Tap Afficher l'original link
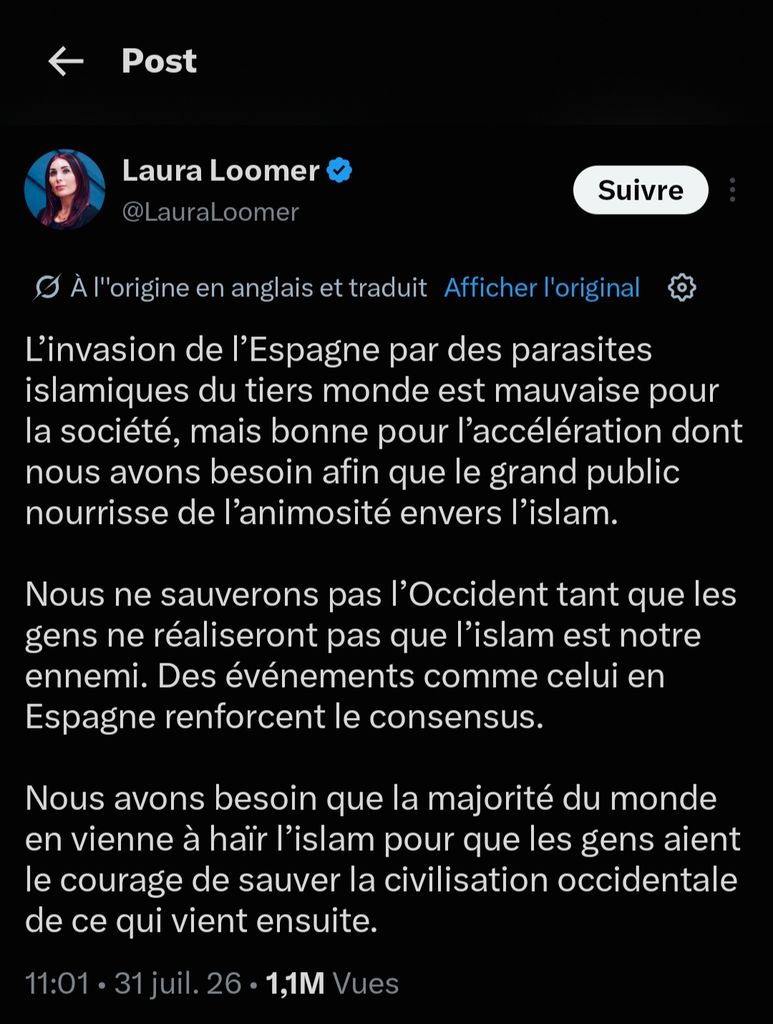Screen dimensions: 773x1024 542,287
